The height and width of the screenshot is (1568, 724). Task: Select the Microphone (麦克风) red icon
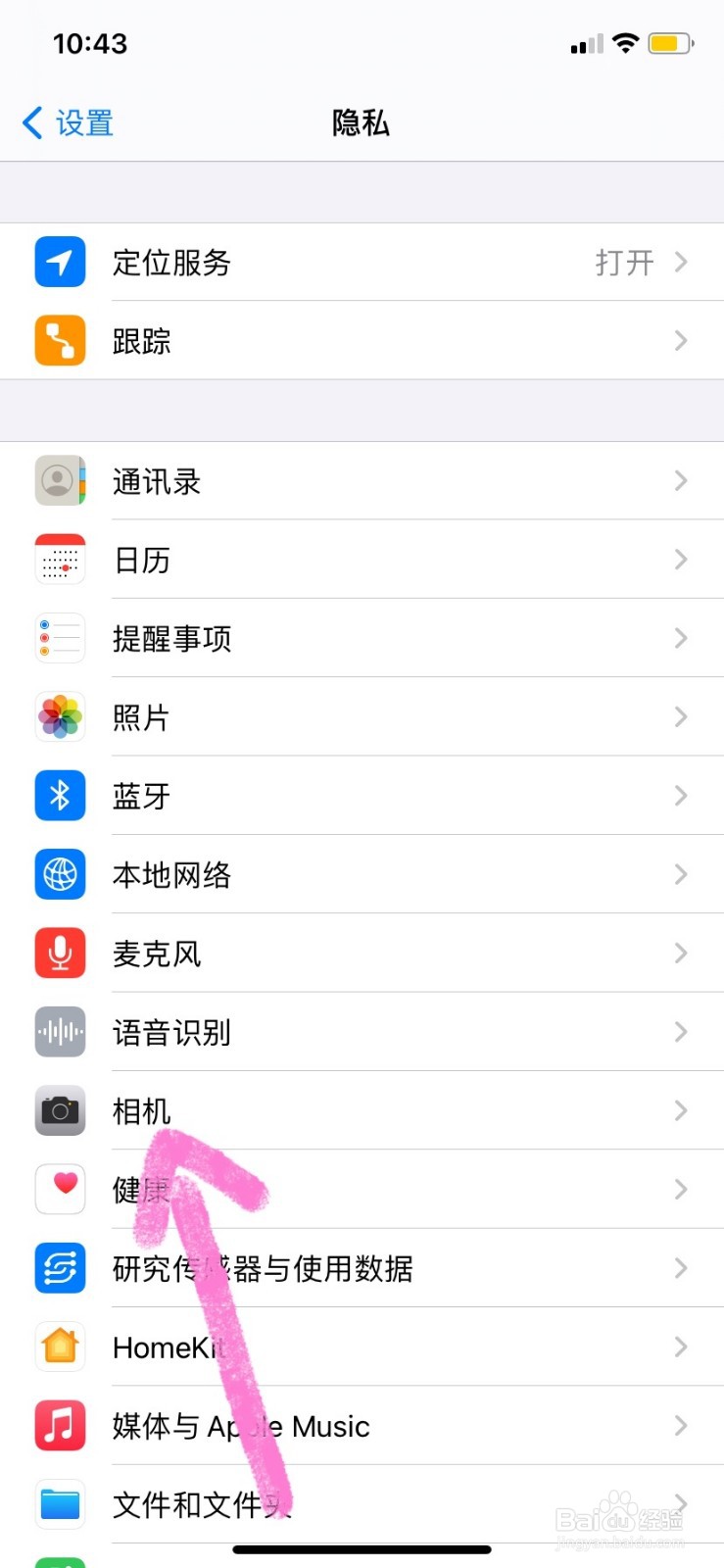[60, 953]
